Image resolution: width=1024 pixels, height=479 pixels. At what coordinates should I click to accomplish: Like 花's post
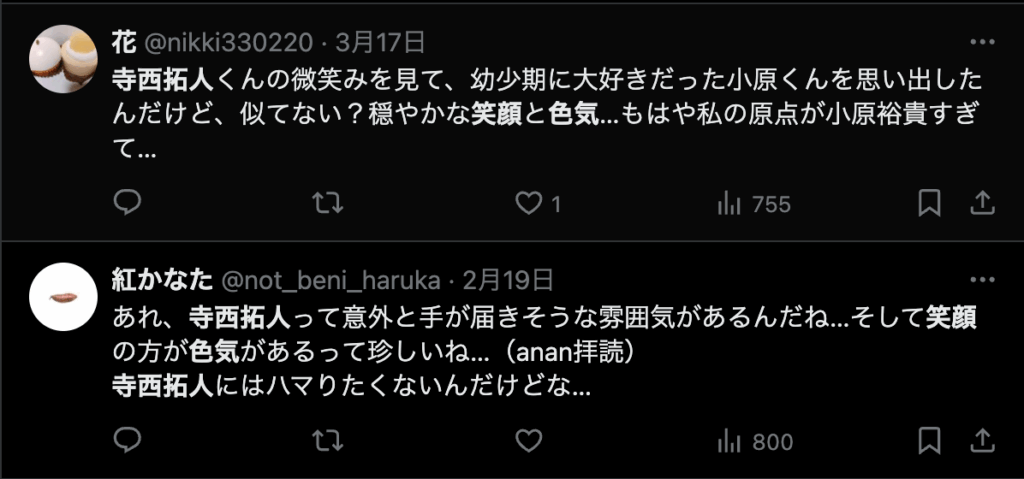point(528,204)
